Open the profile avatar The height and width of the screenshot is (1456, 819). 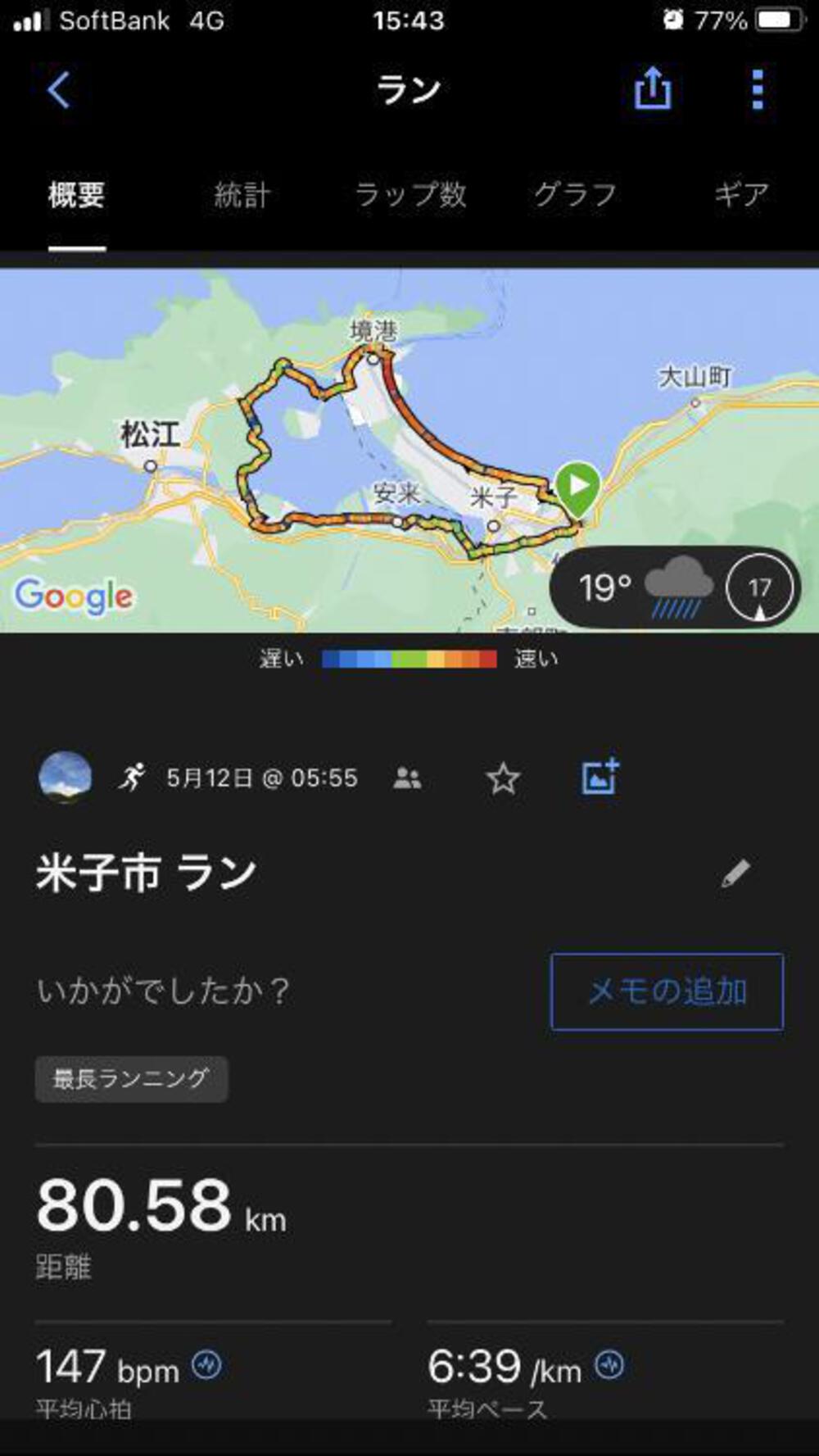tap(66, 777)
